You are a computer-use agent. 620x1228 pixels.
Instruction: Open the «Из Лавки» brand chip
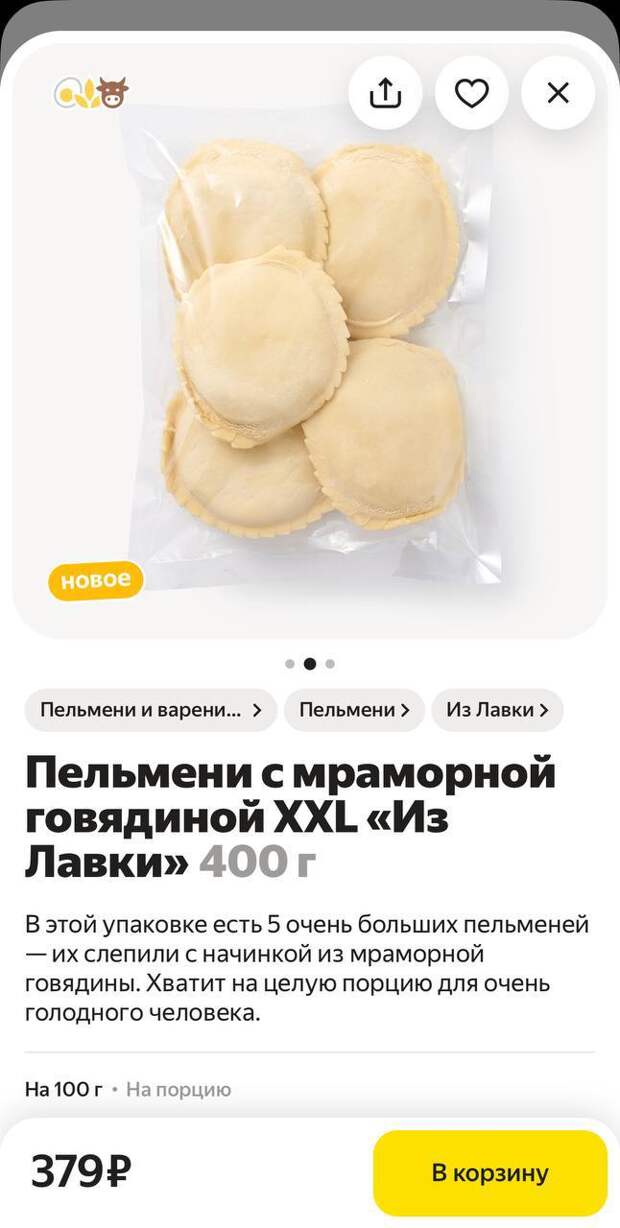pos(497,710)
